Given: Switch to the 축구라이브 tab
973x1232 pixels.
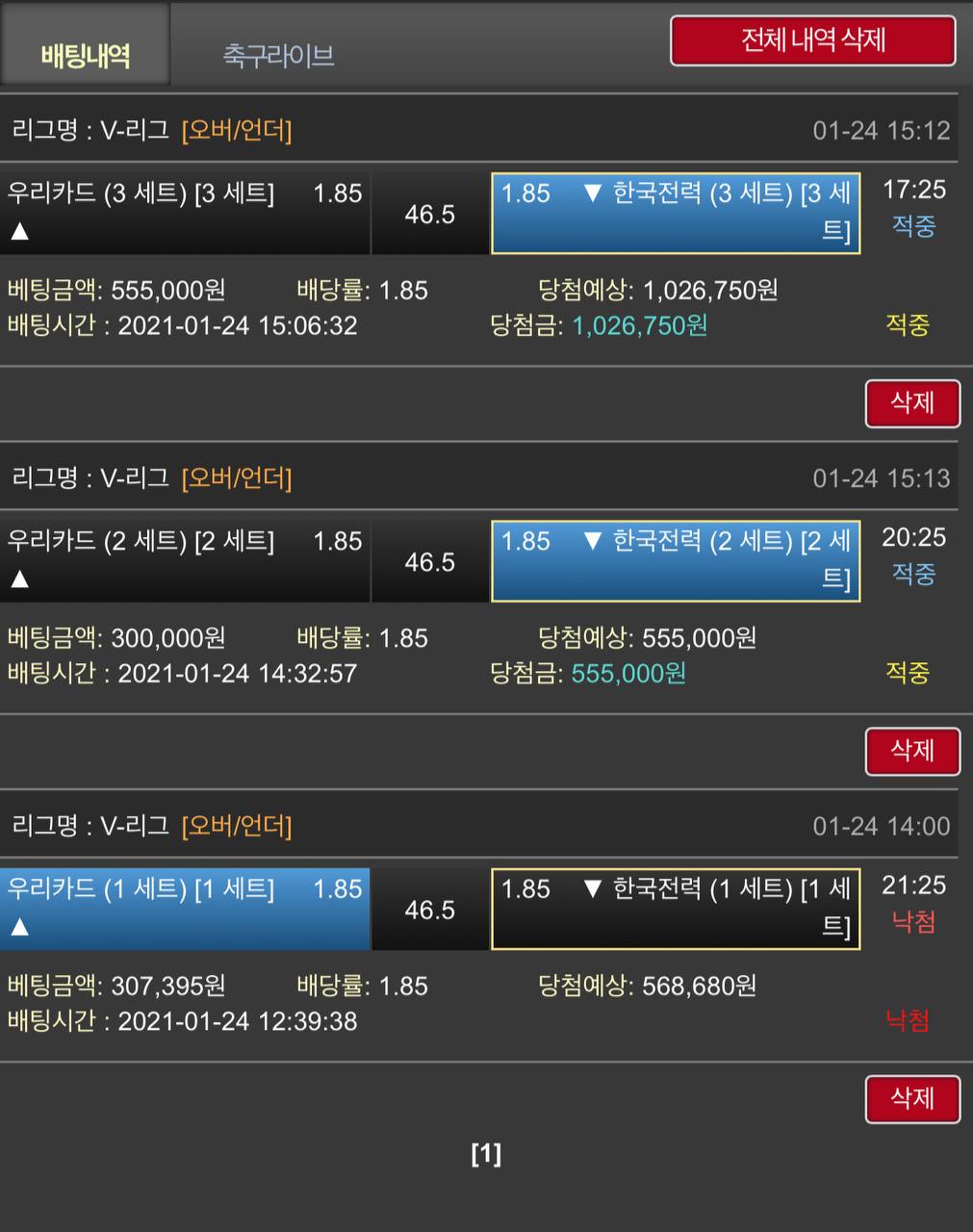Looking at the screenshot, I should click(278, 55).
